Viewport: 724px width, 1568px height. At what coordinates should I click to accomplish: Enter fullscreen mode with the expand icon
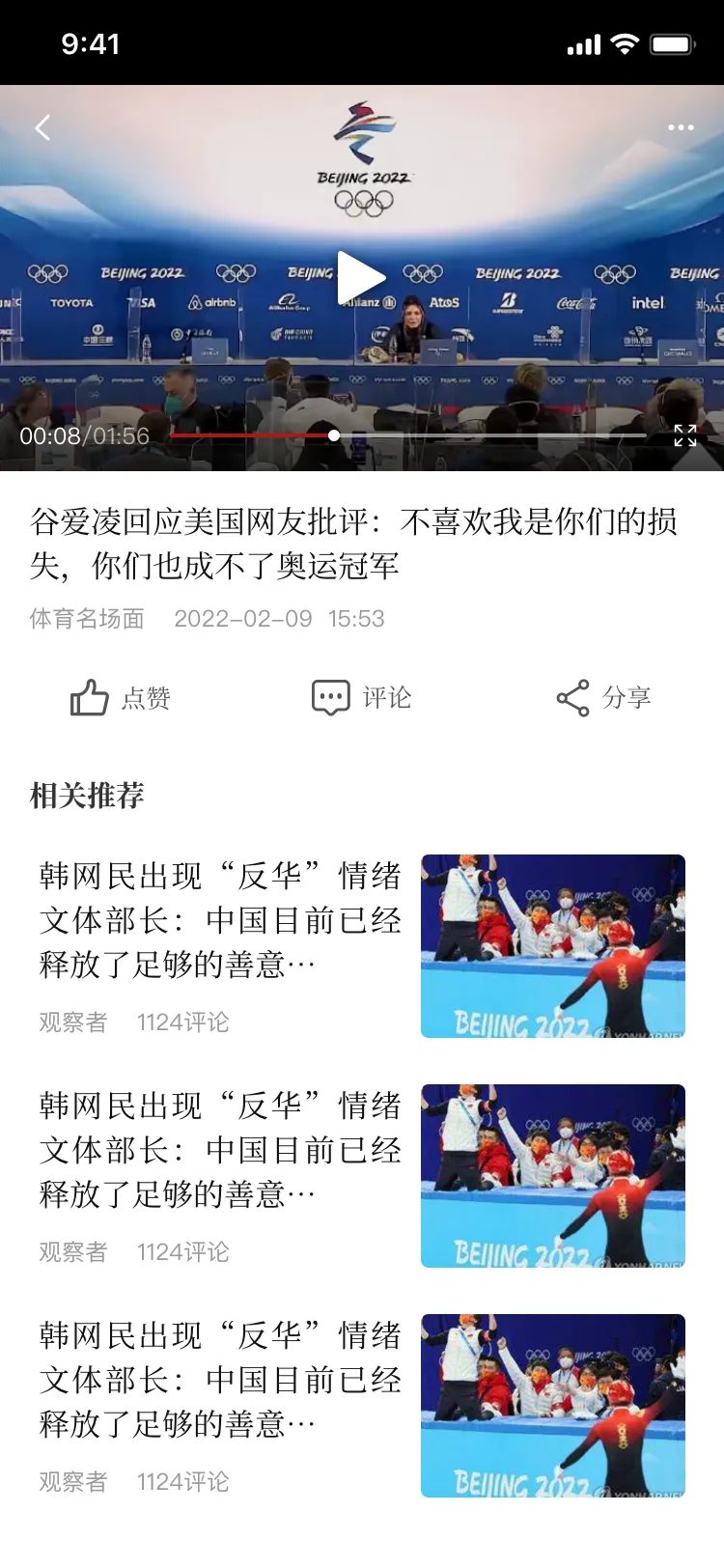[x=686, y=435]
